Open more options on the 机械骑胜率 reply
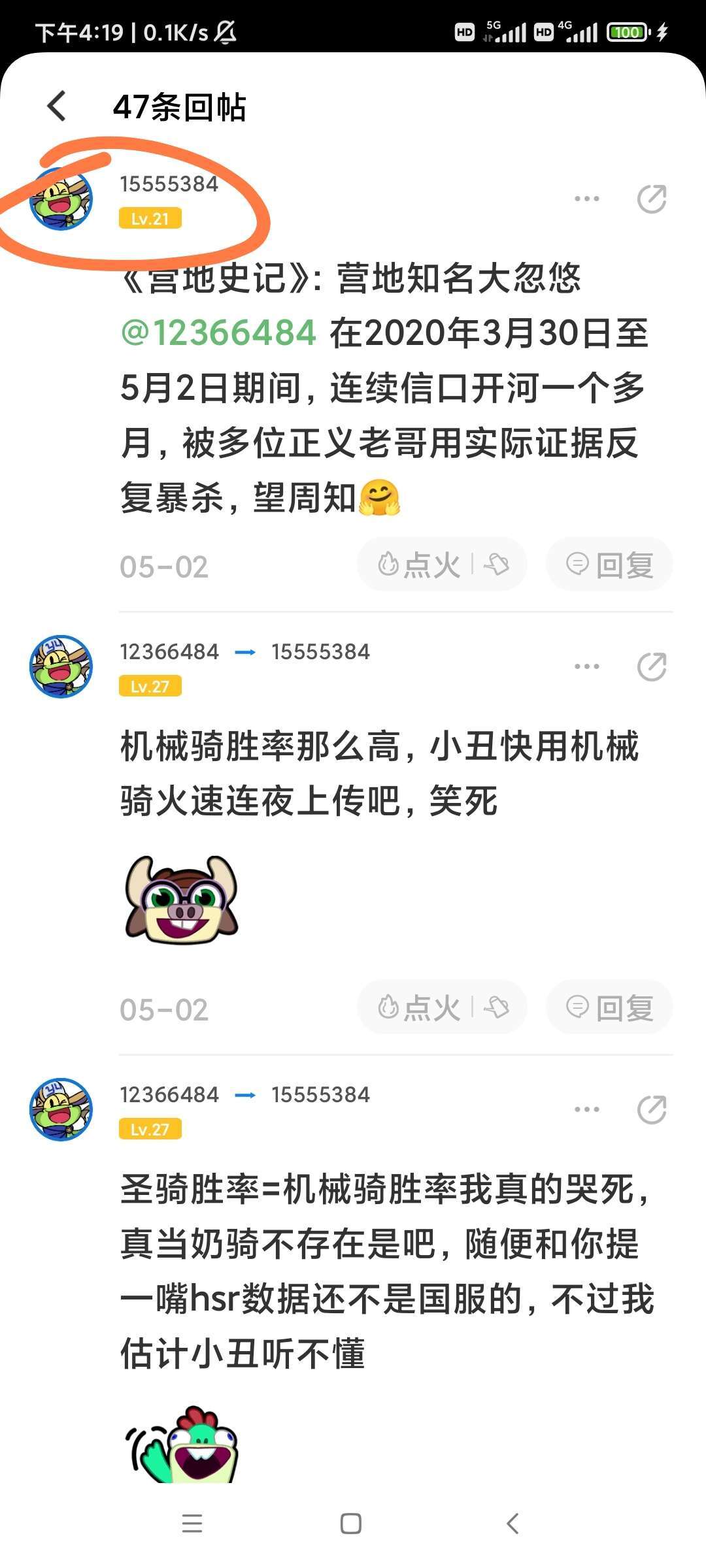The image size is (706, 1568). click(586, 666)
